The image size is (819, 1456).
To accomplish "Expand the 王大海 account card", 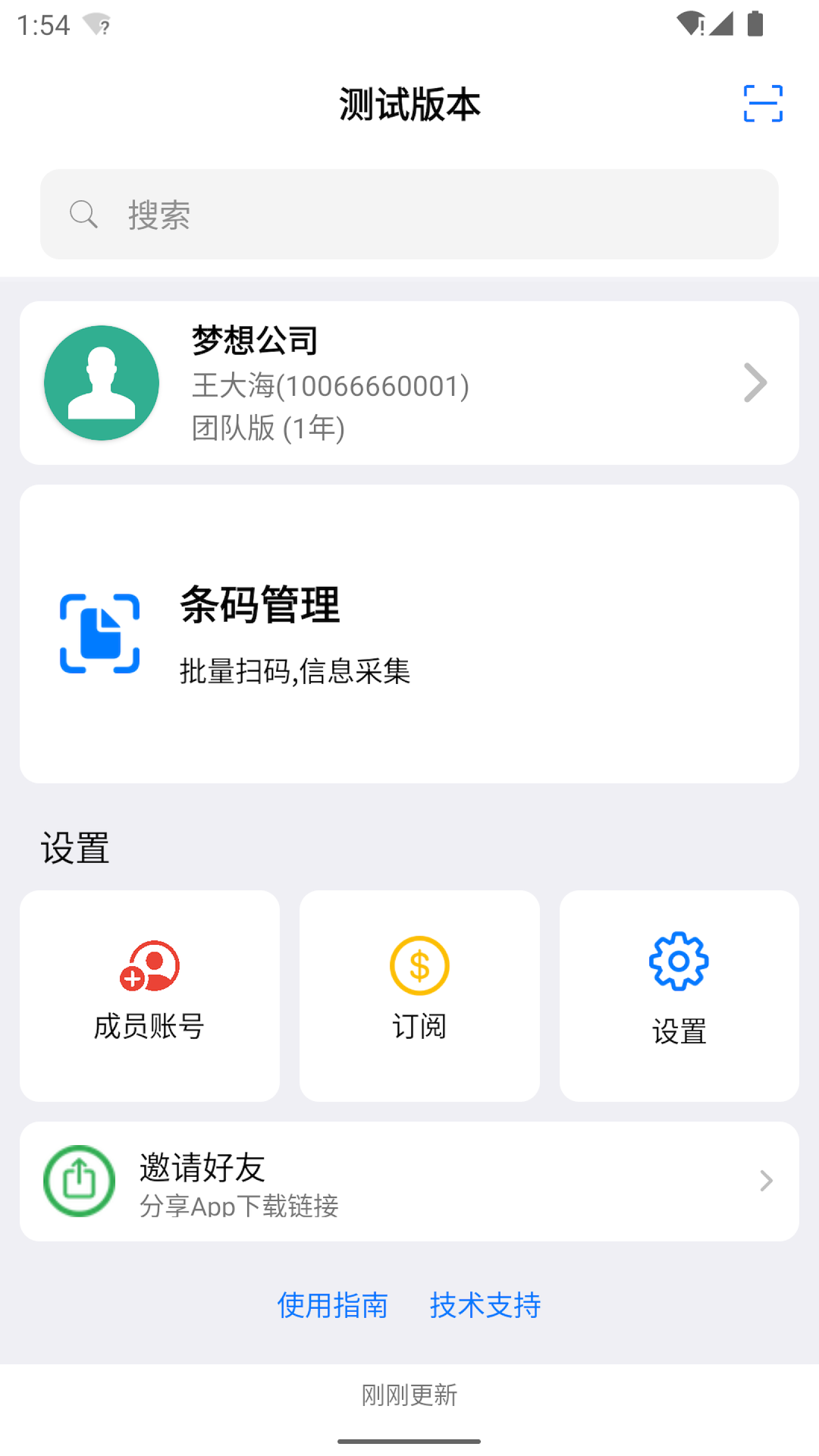I will click(409, 383).
